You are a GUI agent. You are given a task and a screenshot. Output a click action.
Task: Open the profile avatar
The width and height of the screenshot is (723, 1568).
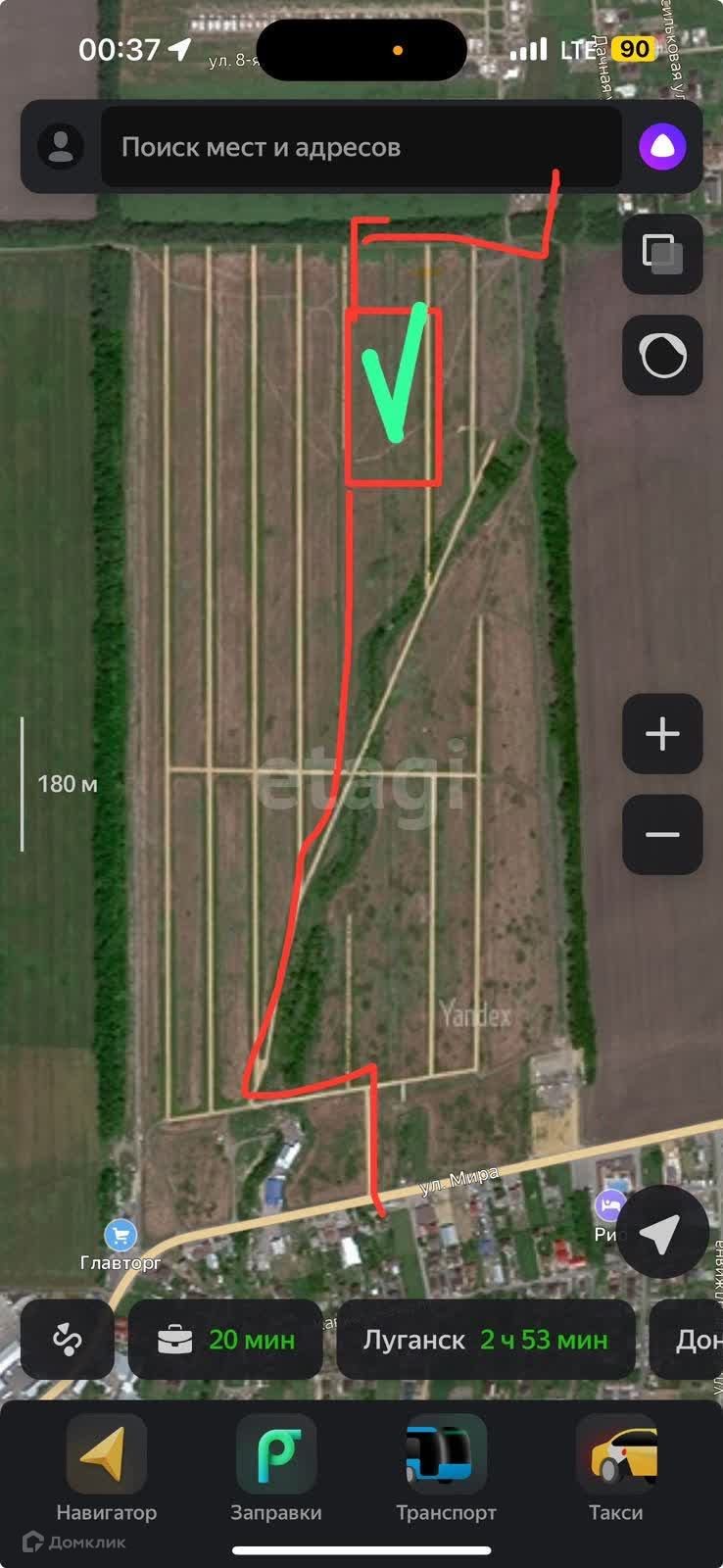[61, 146]
